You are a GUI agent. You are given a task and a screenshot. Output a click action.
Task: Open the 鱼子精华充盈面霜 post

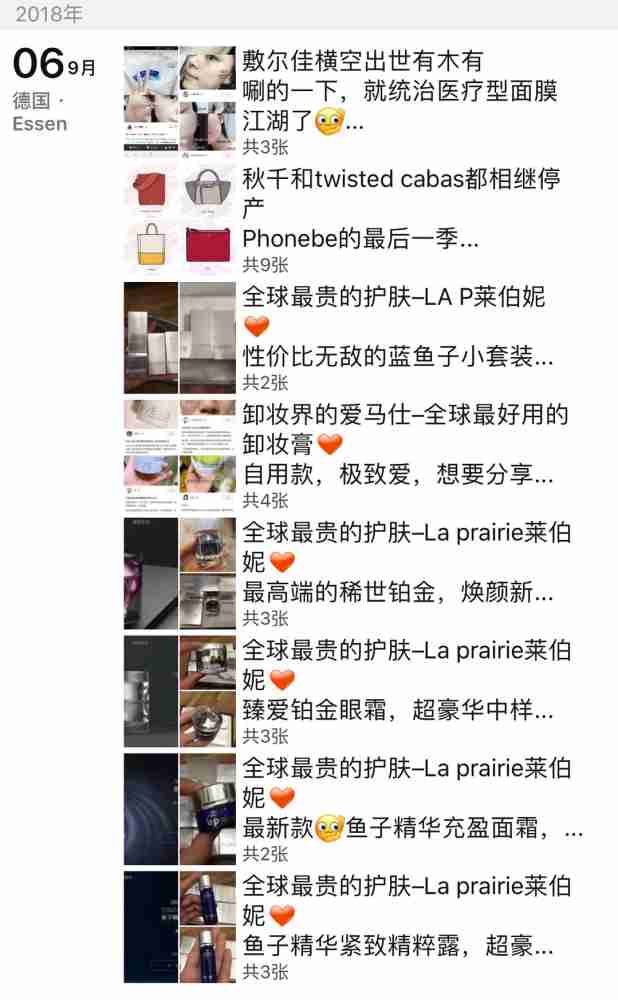400,798
